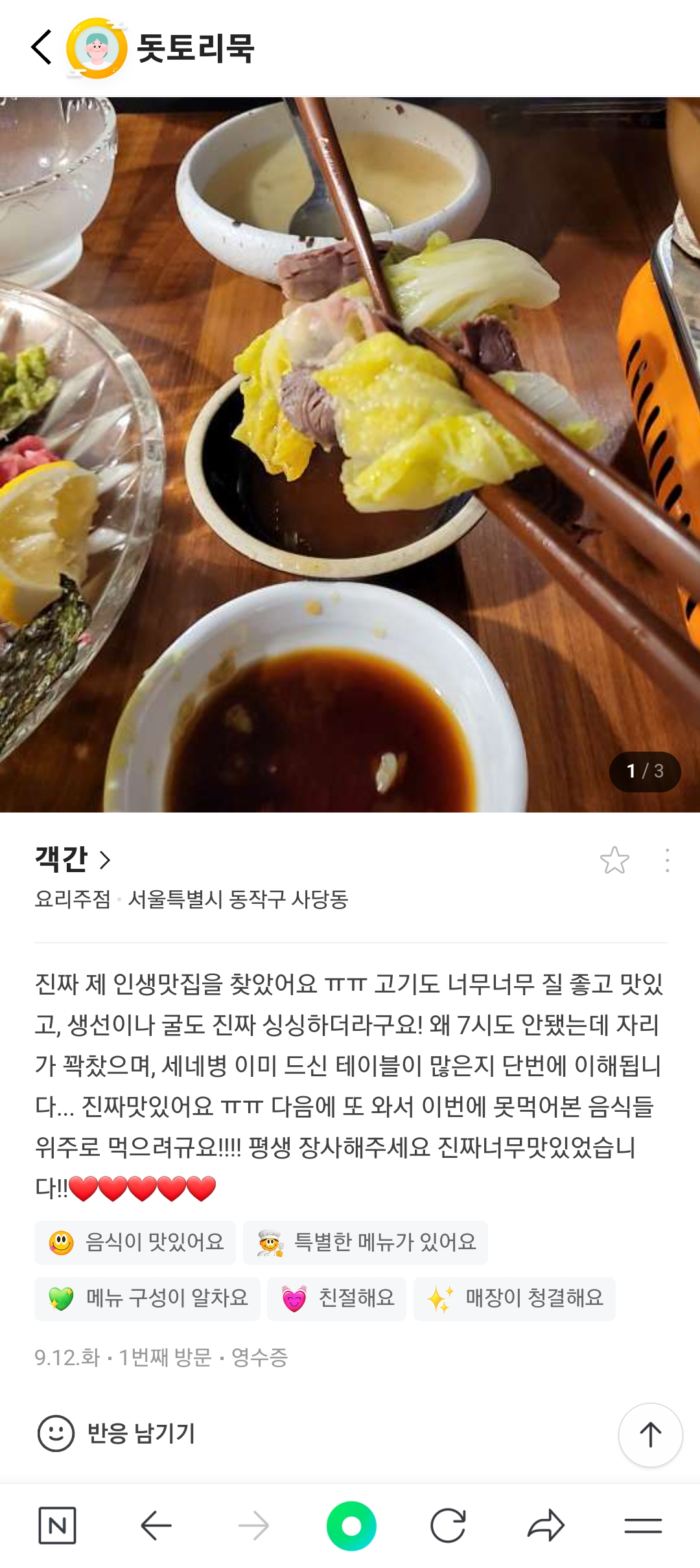Go to previous page in browser toolbar

[x=156, y=1526]
